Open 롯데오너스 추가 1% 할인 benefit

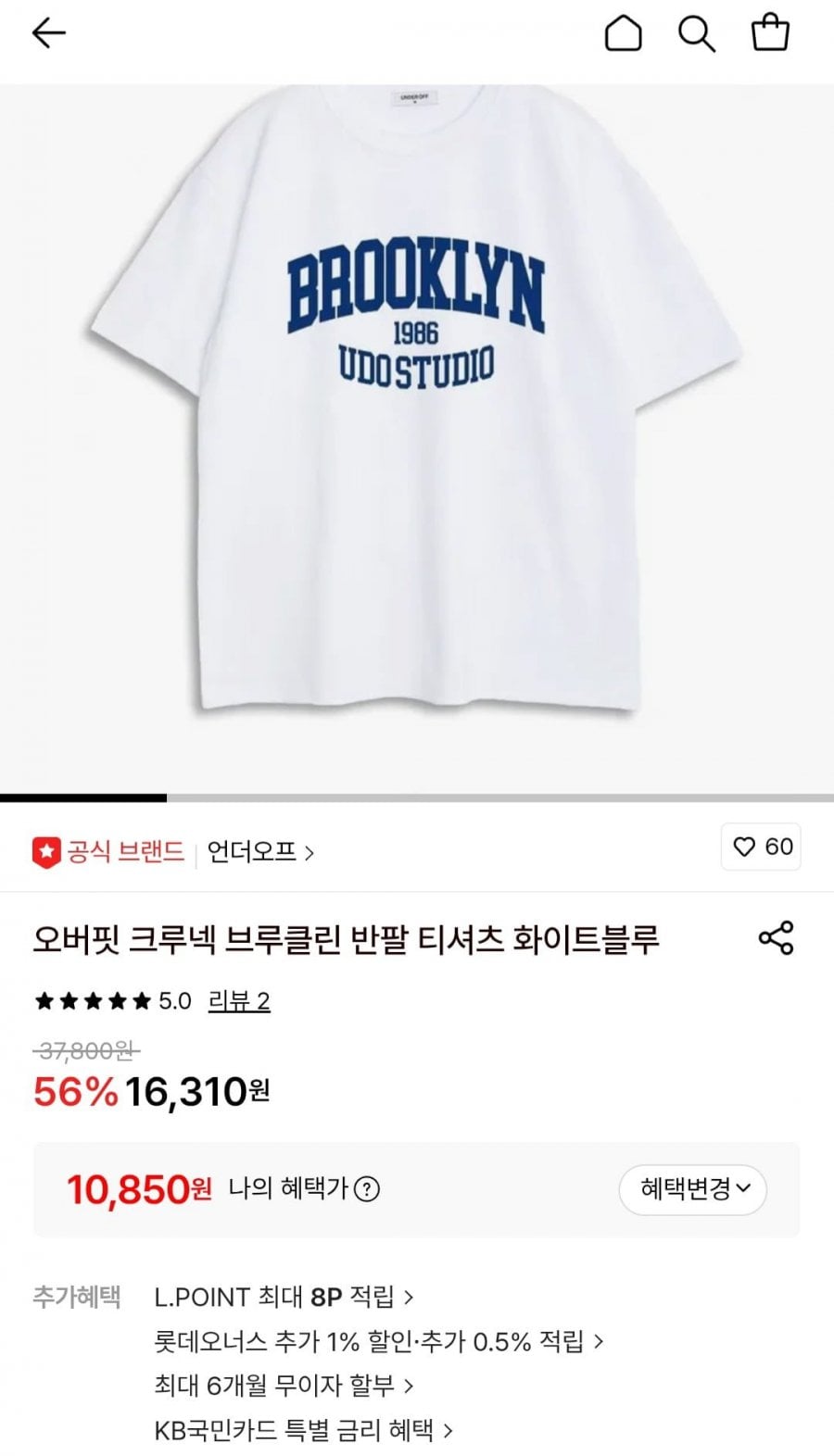coord(378,1341)
